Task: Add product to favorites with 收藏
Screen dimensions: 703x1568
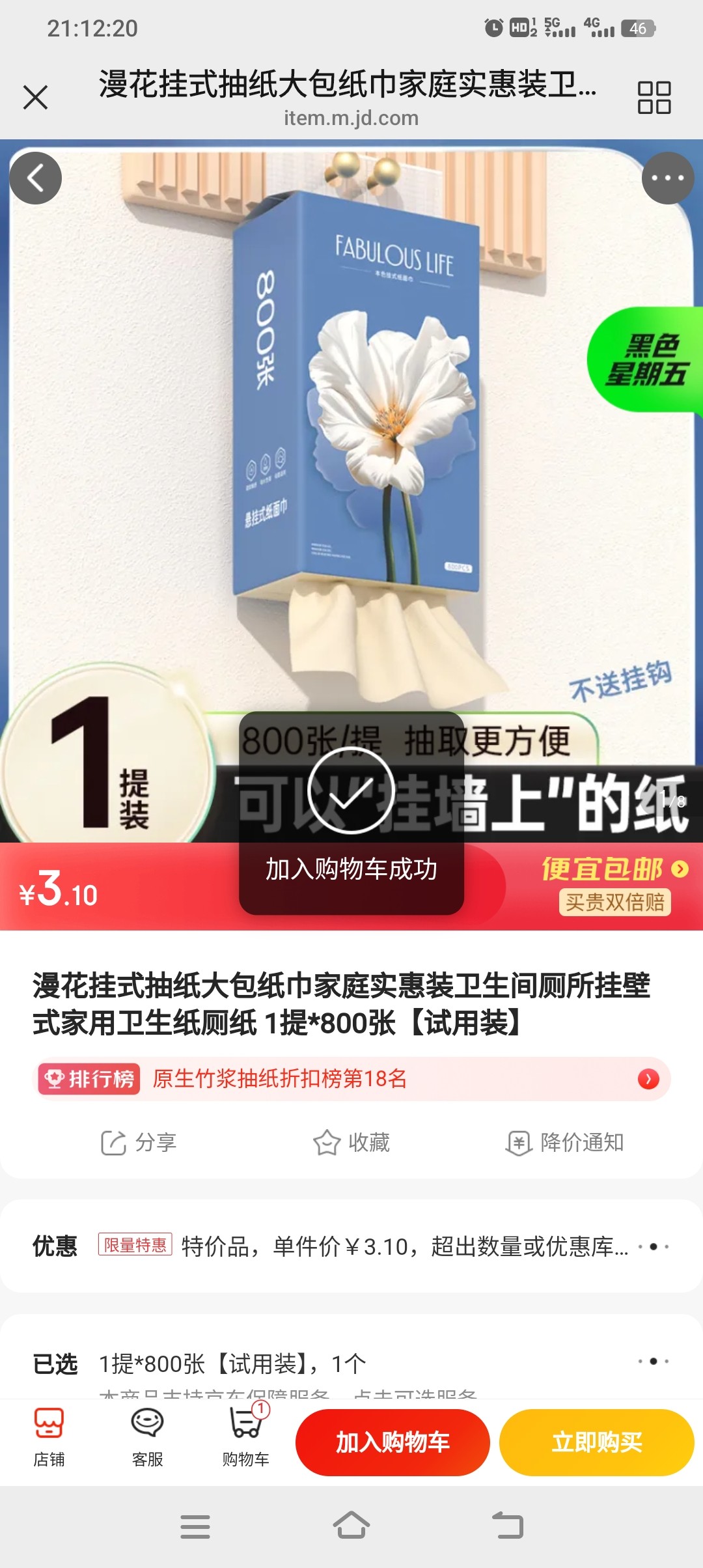Action: click(351, 1142)
